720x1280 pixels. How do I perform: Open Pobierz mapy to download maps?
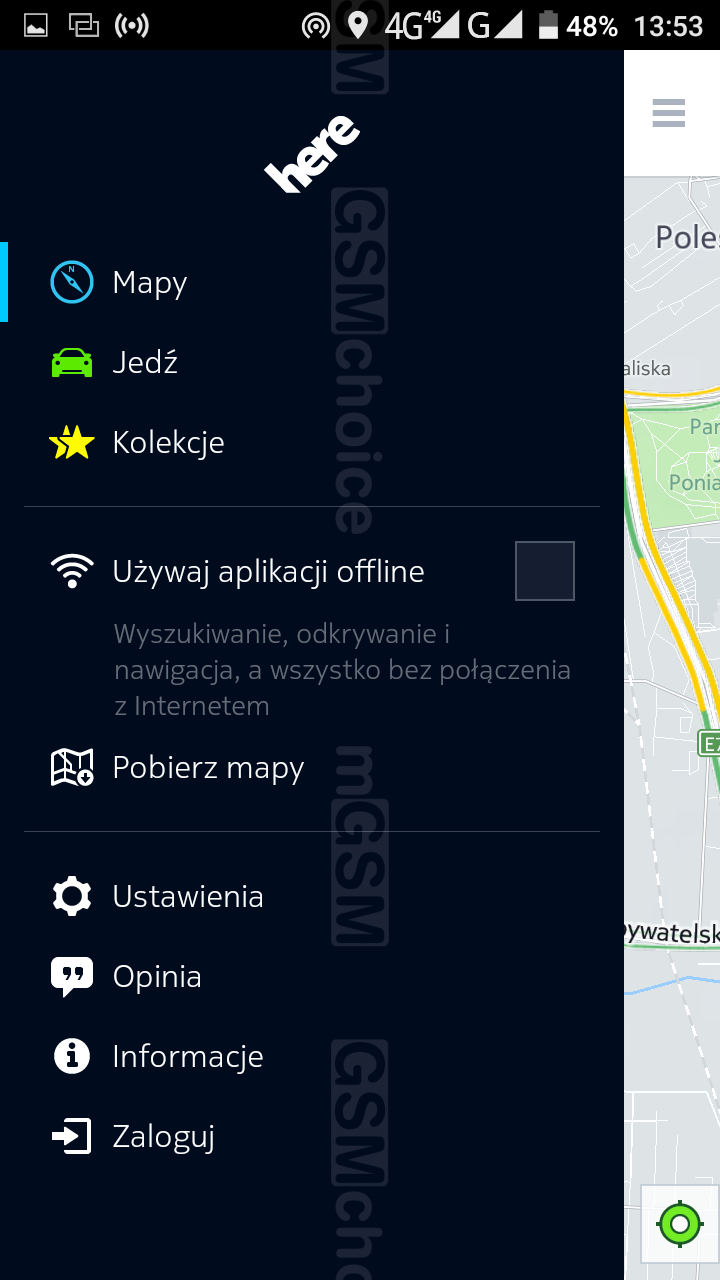point(208,768)
